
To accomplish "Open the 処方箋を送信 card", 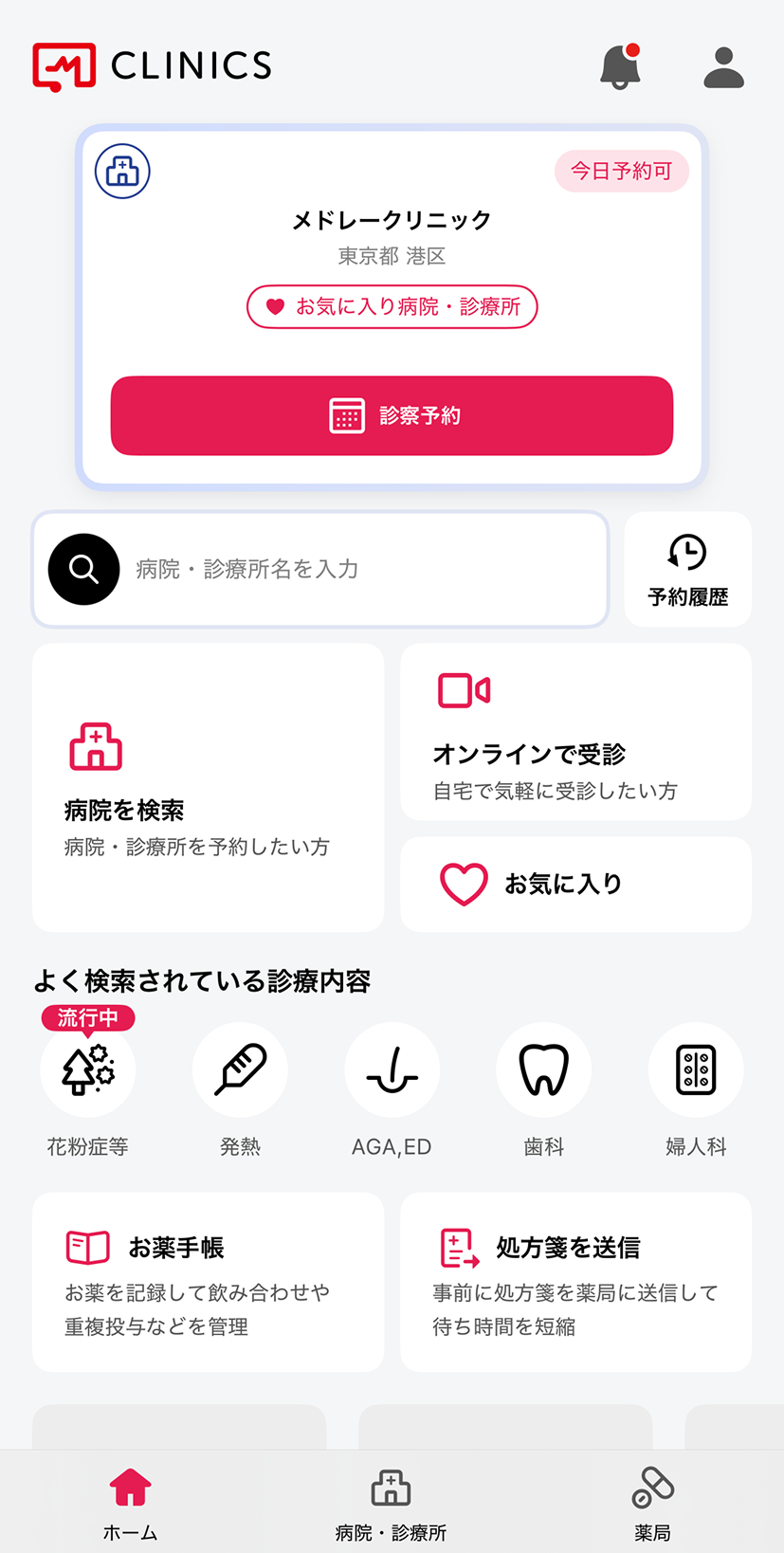I will (x=575, y=1282).
